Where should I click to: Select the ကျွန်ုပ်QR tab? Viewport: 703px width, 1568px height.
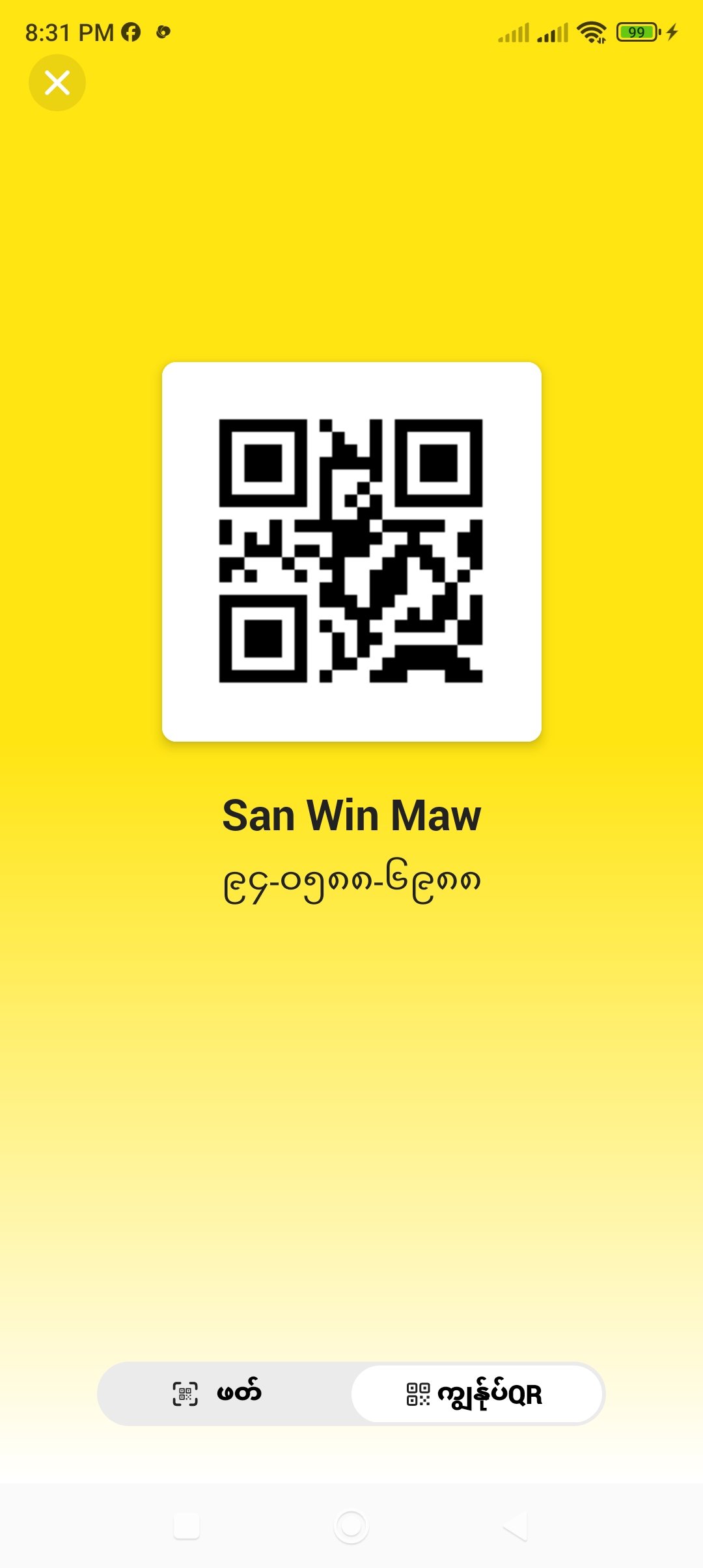click(x=476, y=1393)
